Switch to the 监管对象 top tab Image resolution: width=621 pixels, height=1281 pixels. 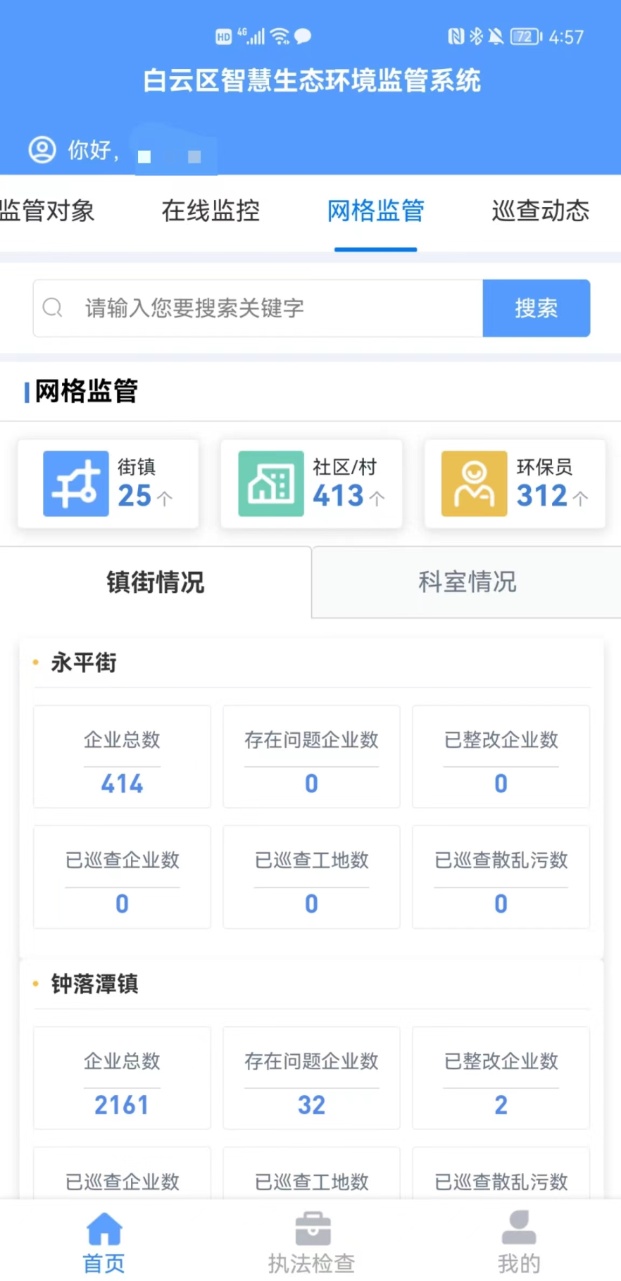(46, 211)
